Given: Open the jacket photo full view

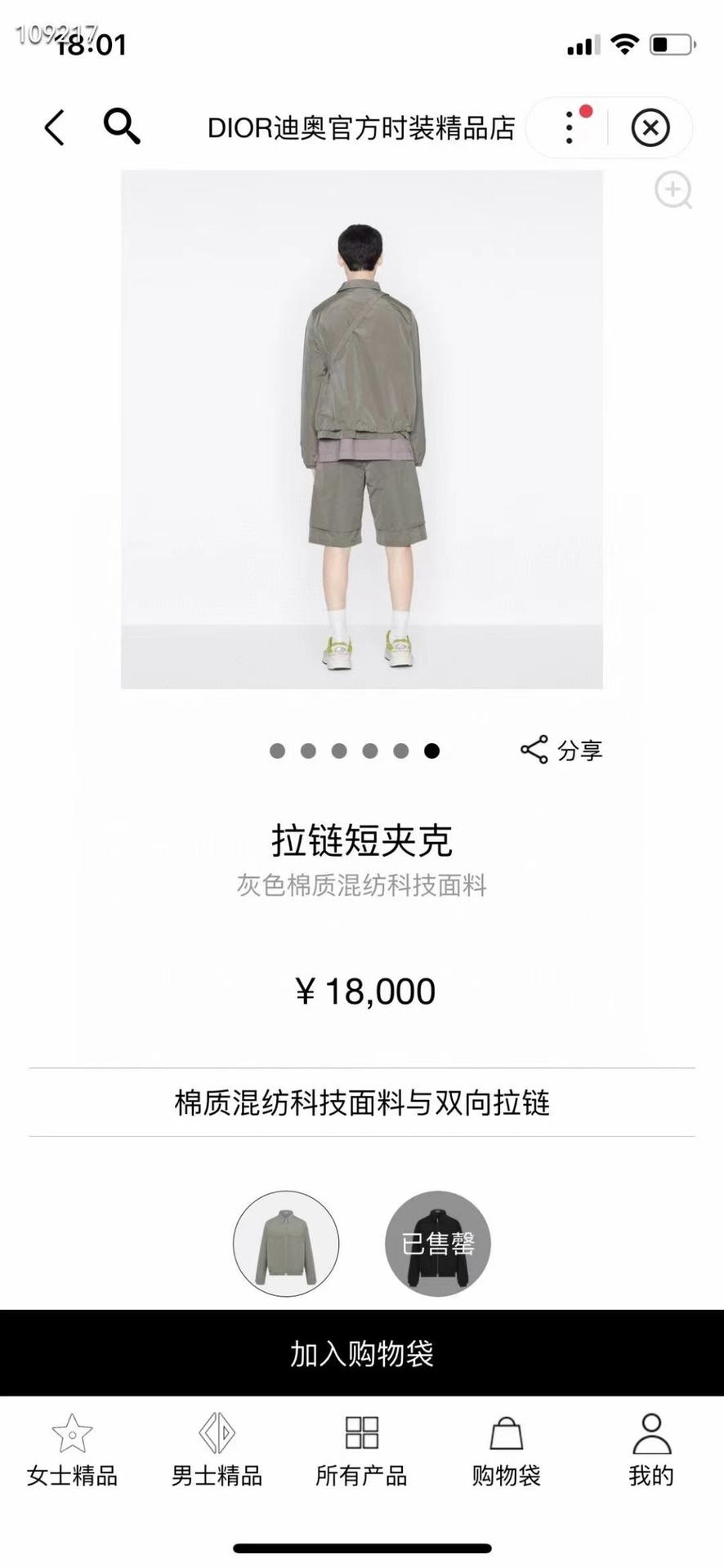Looking at the screenshot, I should click(361, 429).
